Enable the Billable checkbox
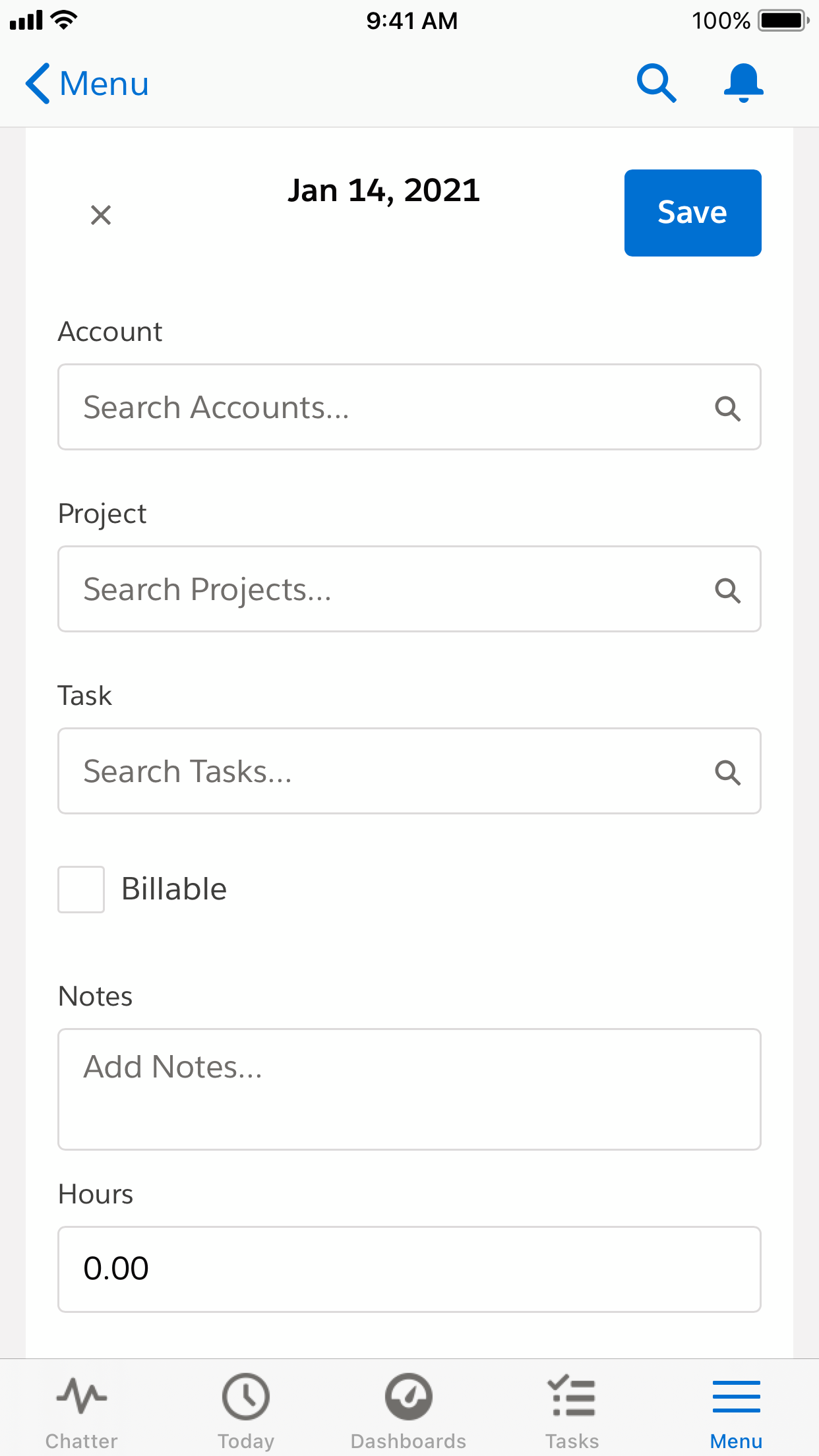Screen dimensions: 819x1456 [80, 890]
